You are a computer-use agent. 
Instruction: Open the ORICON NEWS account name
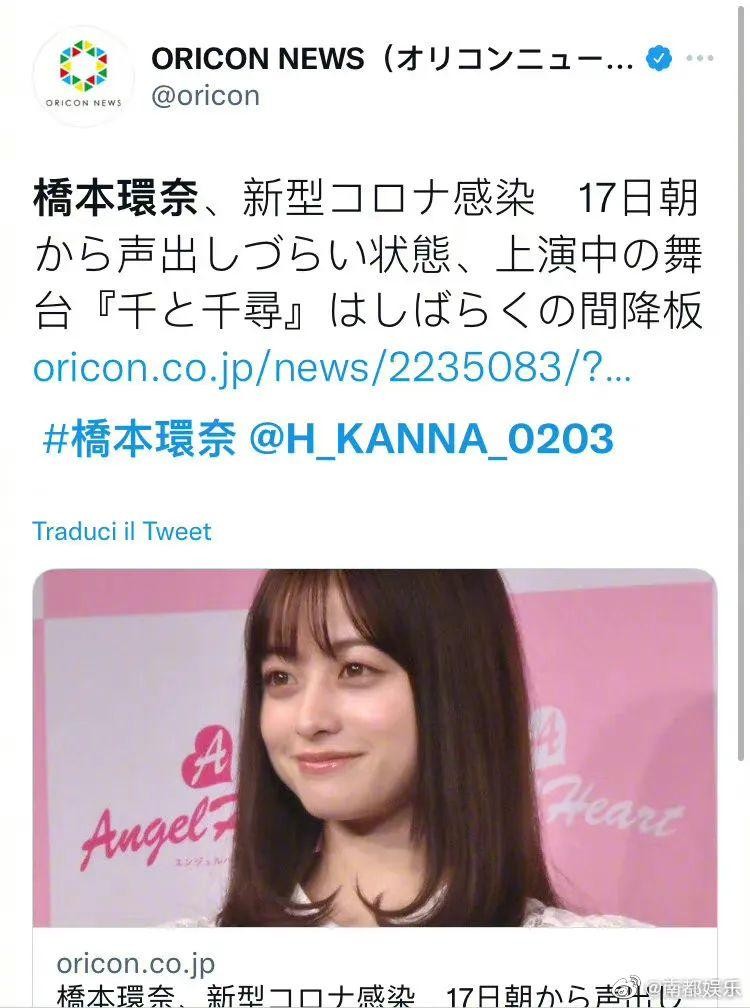[393, 59]
